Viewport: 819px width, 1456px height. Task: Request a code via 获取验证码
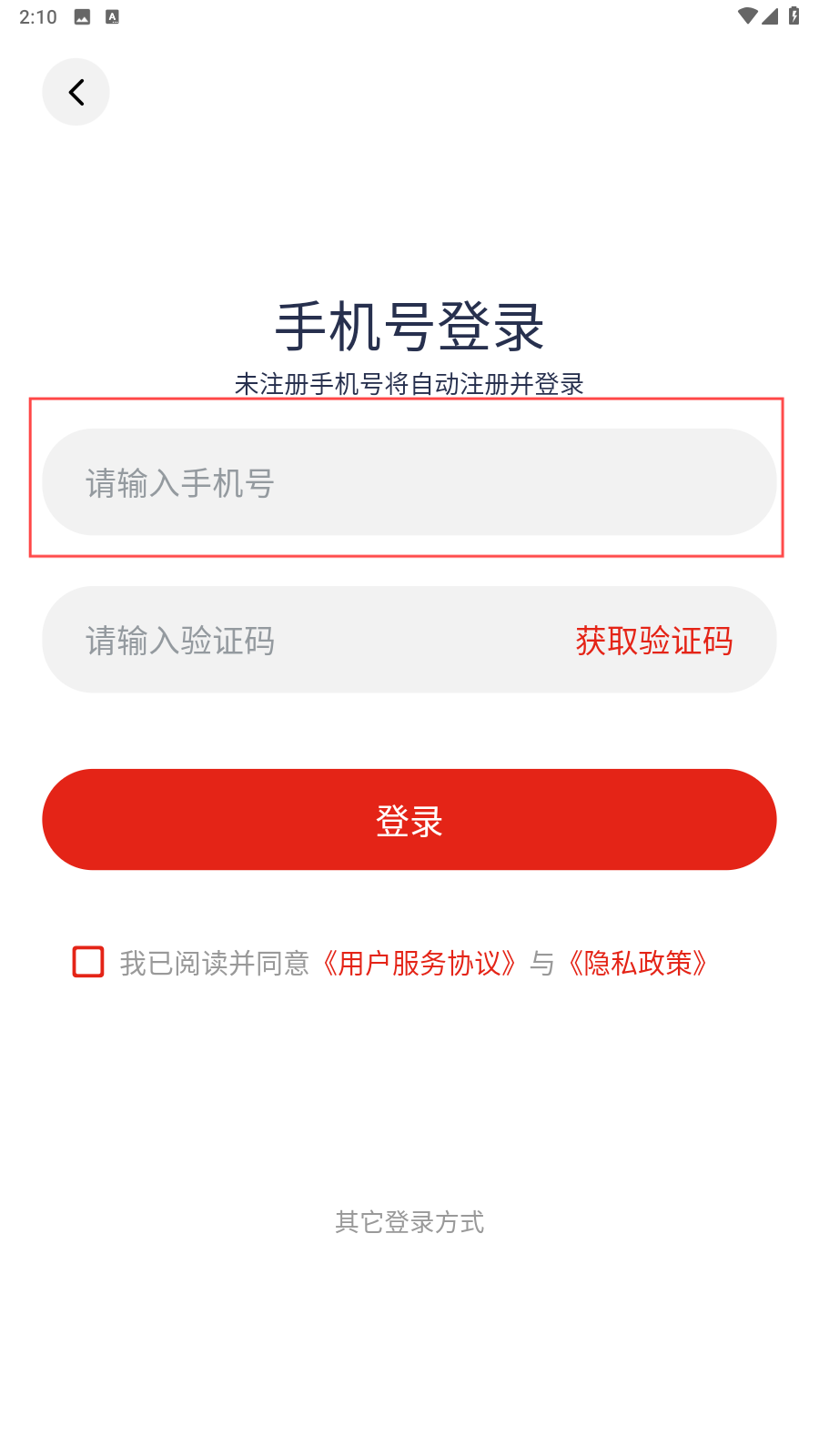[653, 641]
